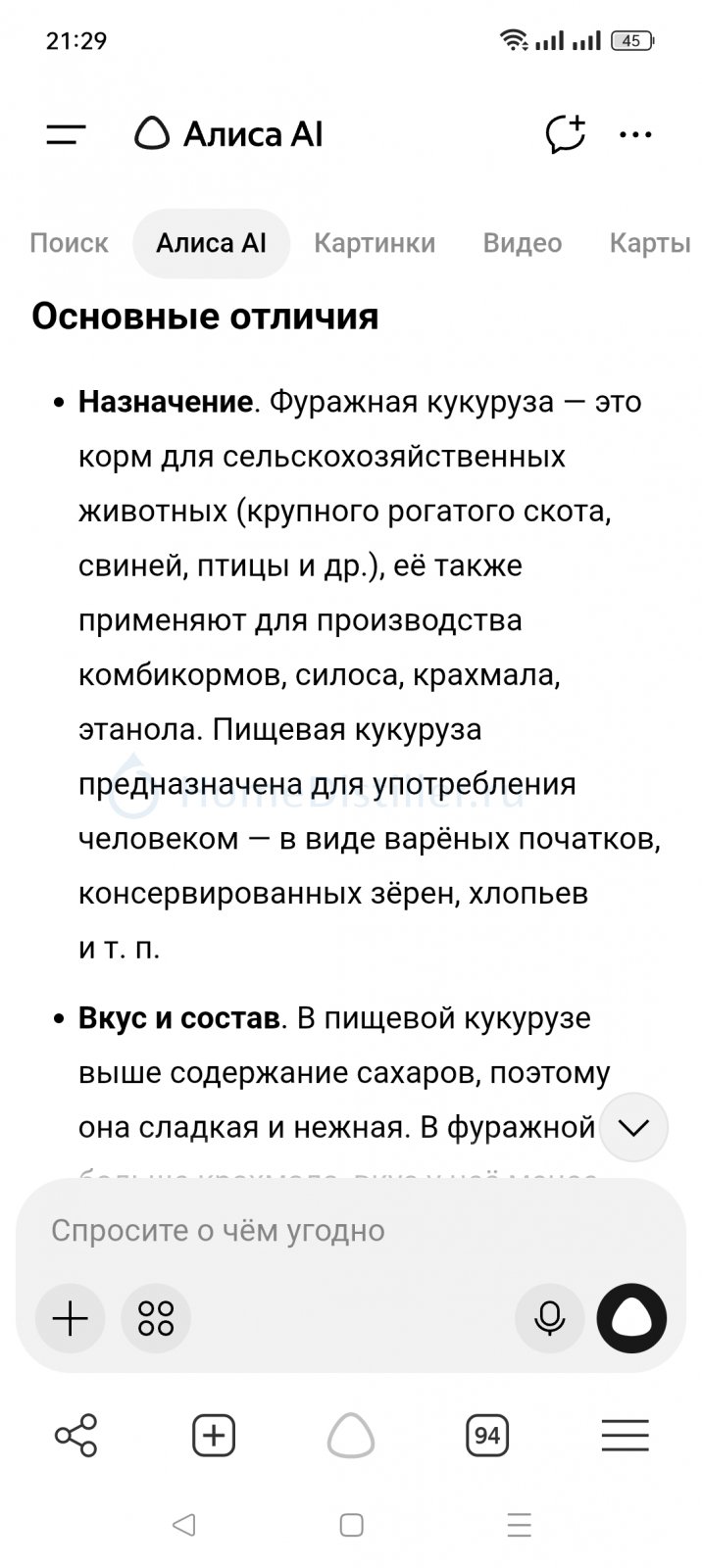The image size is (702, 1568).
Task: Select the Алиса AI tab
Action: click(x=212, y=243)
